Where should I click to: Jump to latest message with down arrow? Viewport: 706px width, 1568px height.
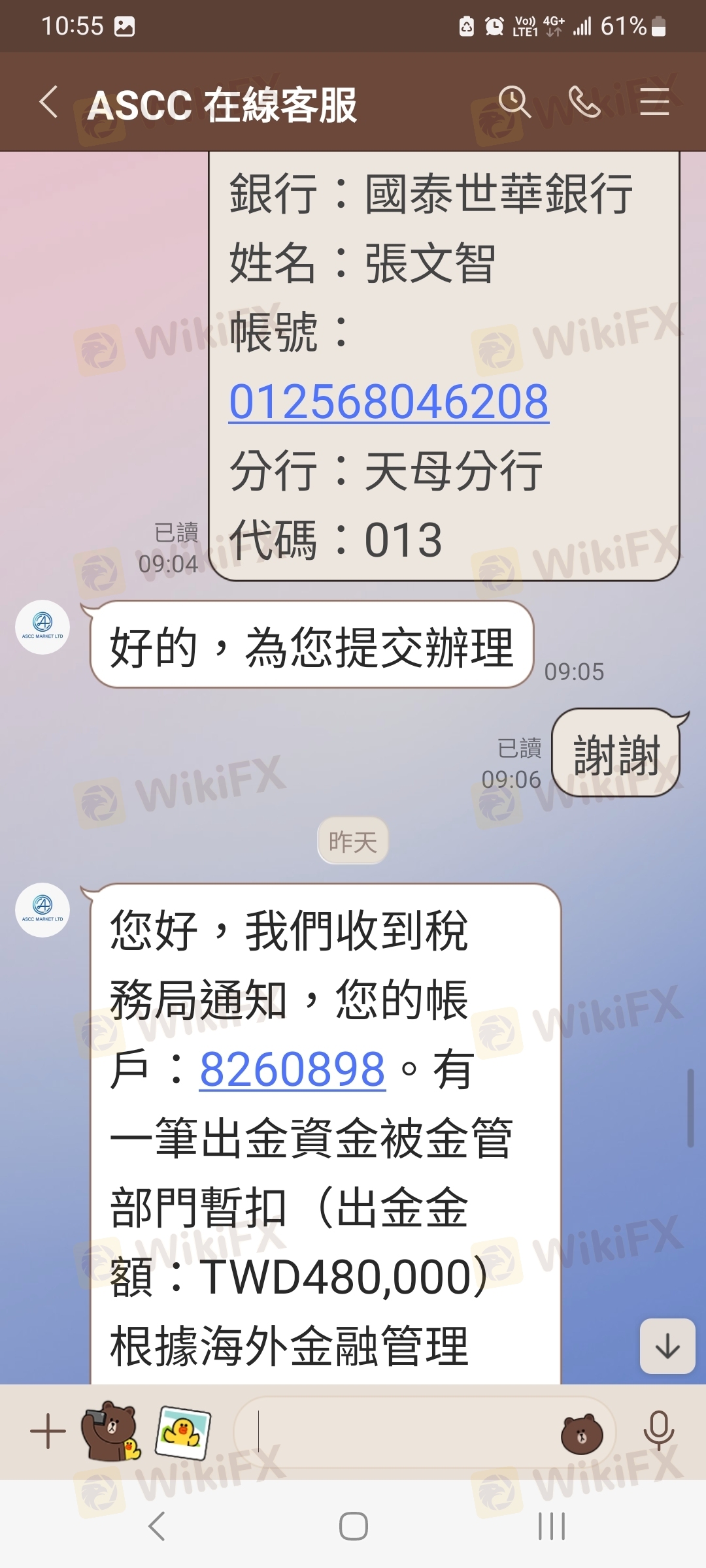[667, 1346]
